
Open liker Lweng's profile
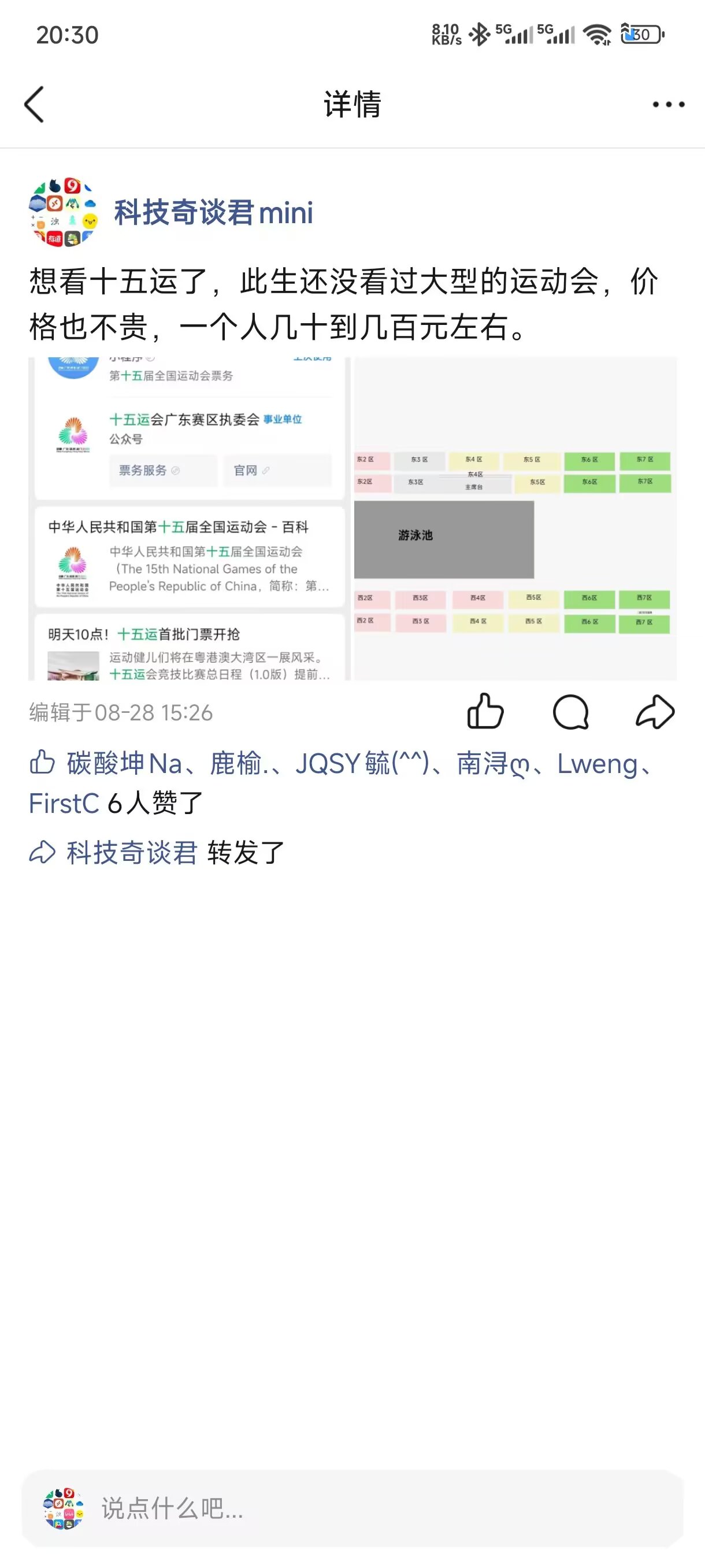[x=598, y=764]
